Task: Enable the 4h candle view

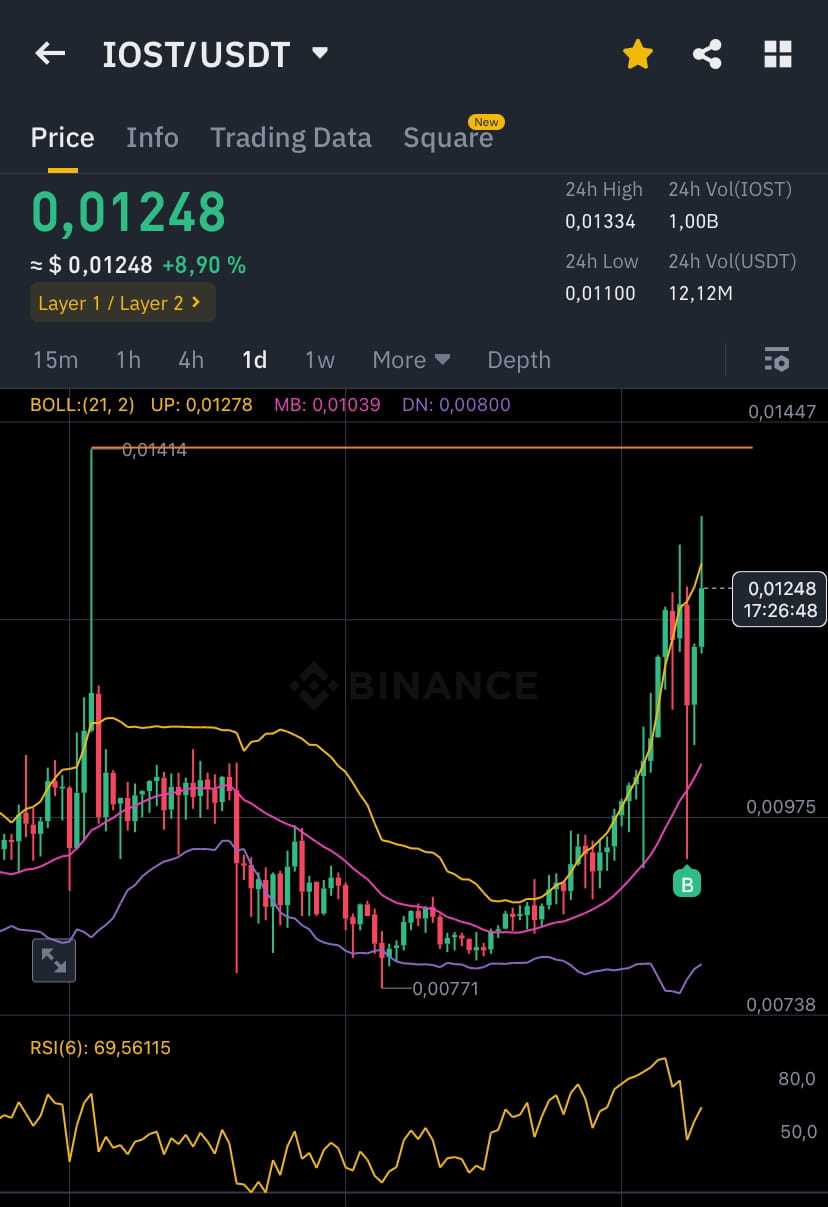Action: 190,359
